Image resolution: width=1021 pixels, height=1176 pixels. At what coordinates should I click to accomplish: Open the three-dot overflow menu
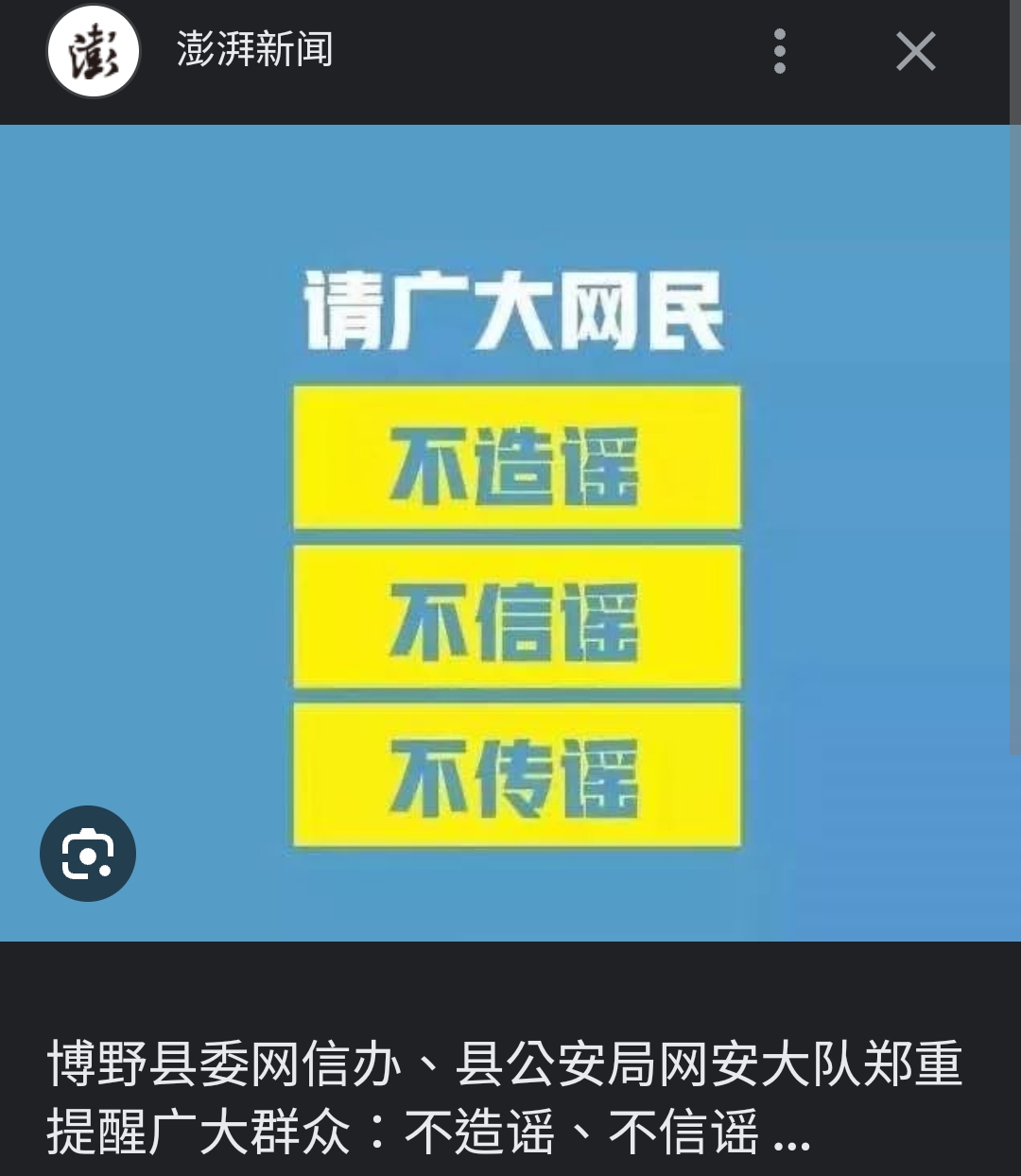[780, 51]
